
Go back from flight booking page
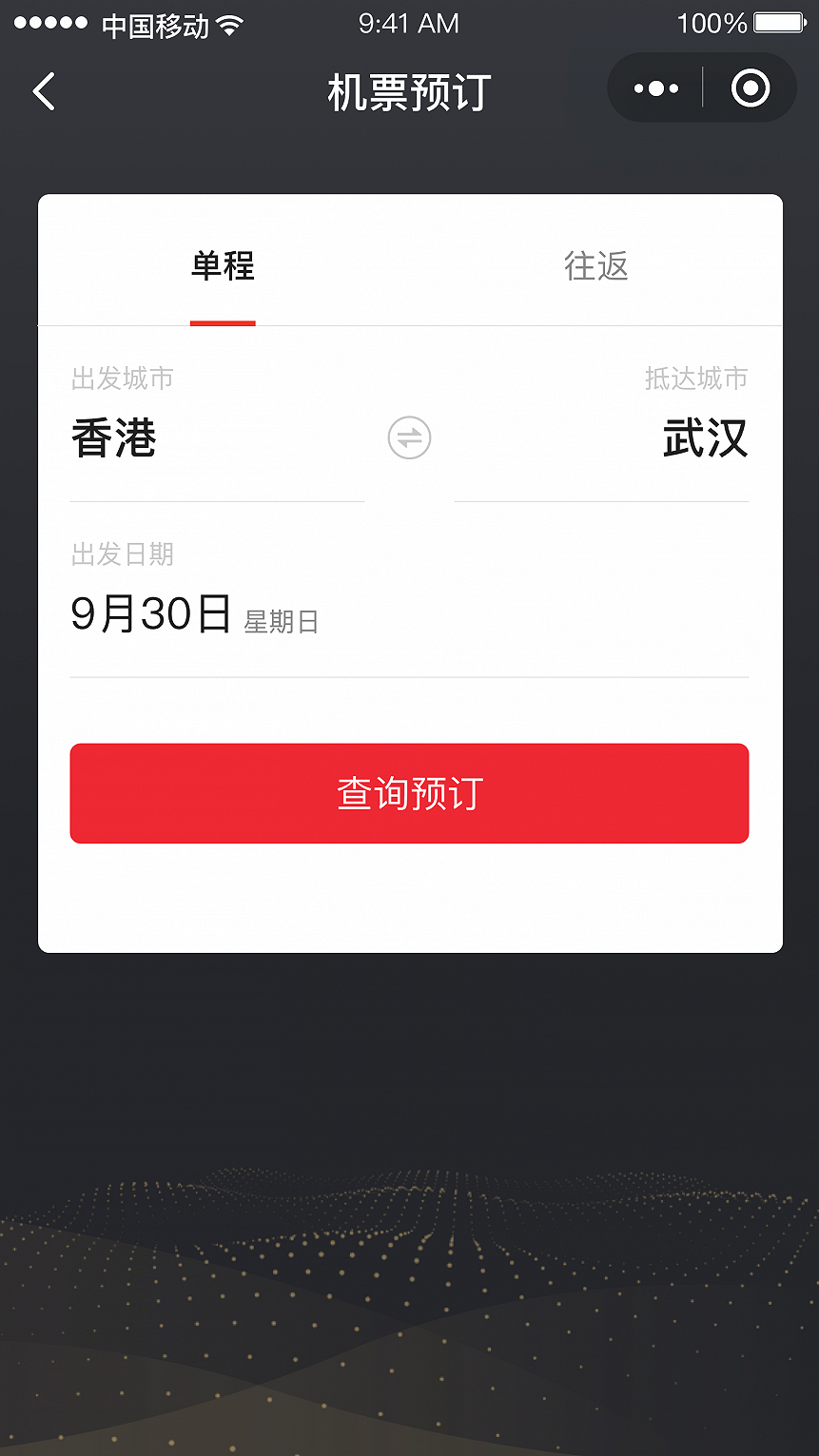(45, 92)
